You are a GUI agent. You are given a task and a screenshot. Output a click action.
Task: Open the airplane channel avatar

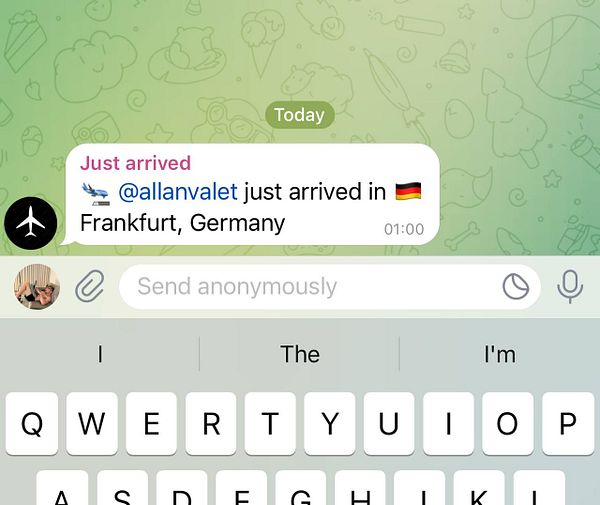[x=32, y=221]
